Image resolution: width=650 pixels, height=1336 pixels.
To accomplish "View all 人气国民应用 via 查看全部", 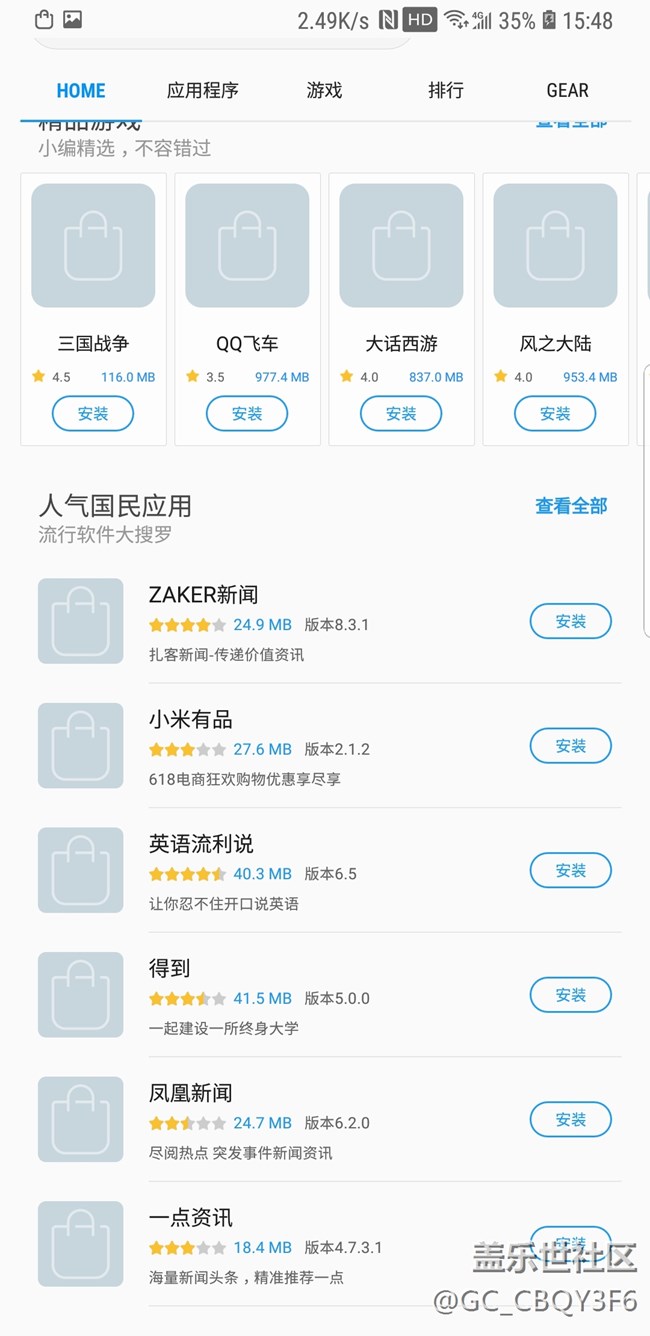I will [571, 506].
